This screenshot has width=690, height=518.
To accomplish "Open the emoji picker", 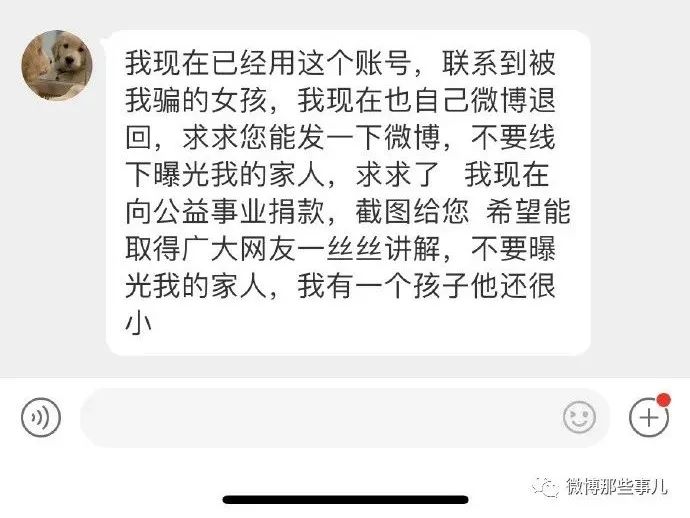I will tap(579, 417).
